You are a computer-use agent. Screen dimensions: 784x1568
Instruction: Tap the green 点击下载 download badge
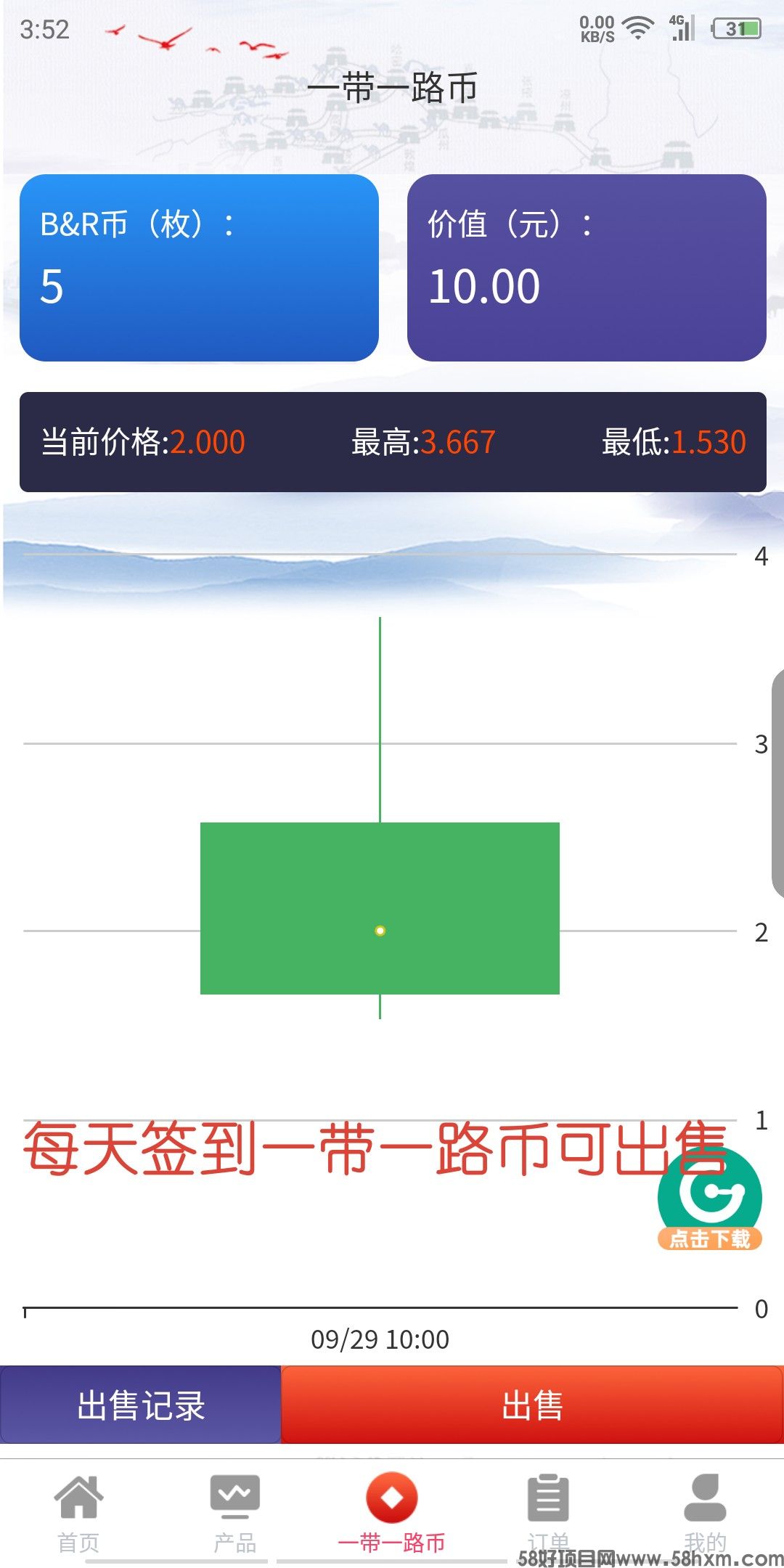coord(709,1201)
